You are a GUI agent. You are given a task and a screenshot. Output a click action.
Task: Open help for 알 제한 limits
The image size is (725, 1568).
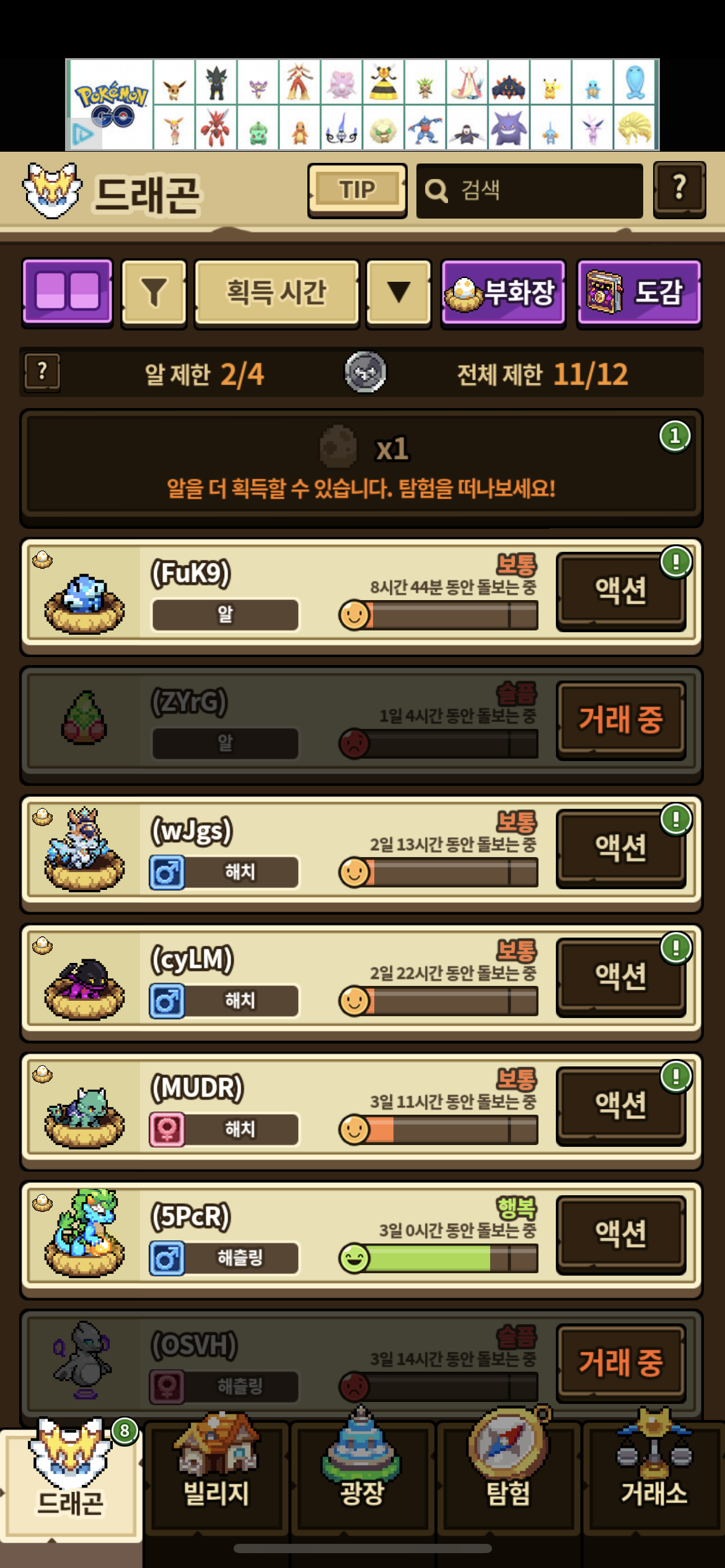click(x=42, y=372)
